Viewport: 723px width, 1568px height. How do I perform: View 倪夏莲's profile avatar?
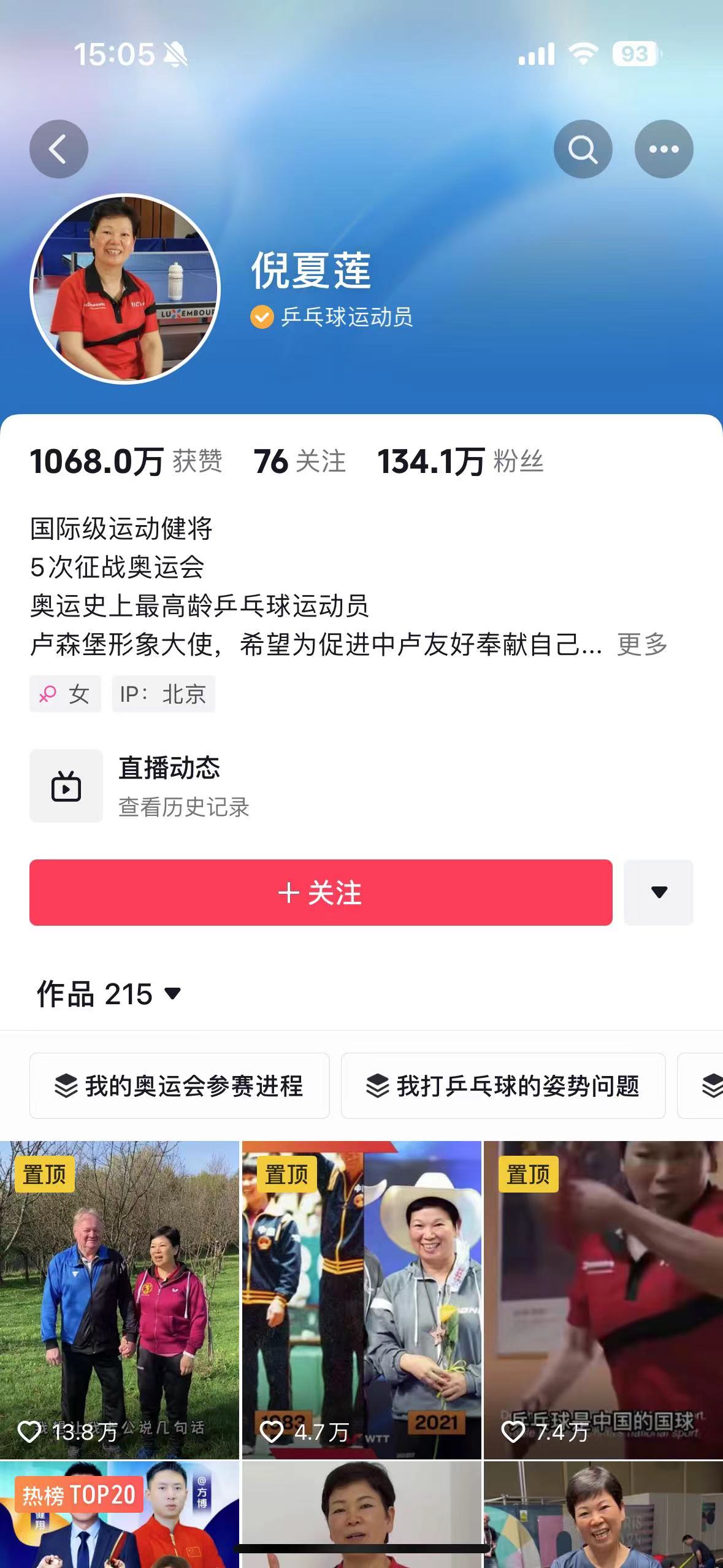tap(125, 289)
